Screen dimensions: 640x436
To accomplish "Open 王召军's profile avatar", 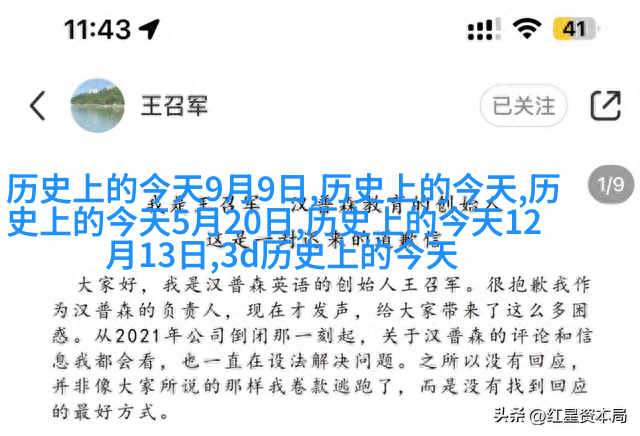I will tap(99, 104).
